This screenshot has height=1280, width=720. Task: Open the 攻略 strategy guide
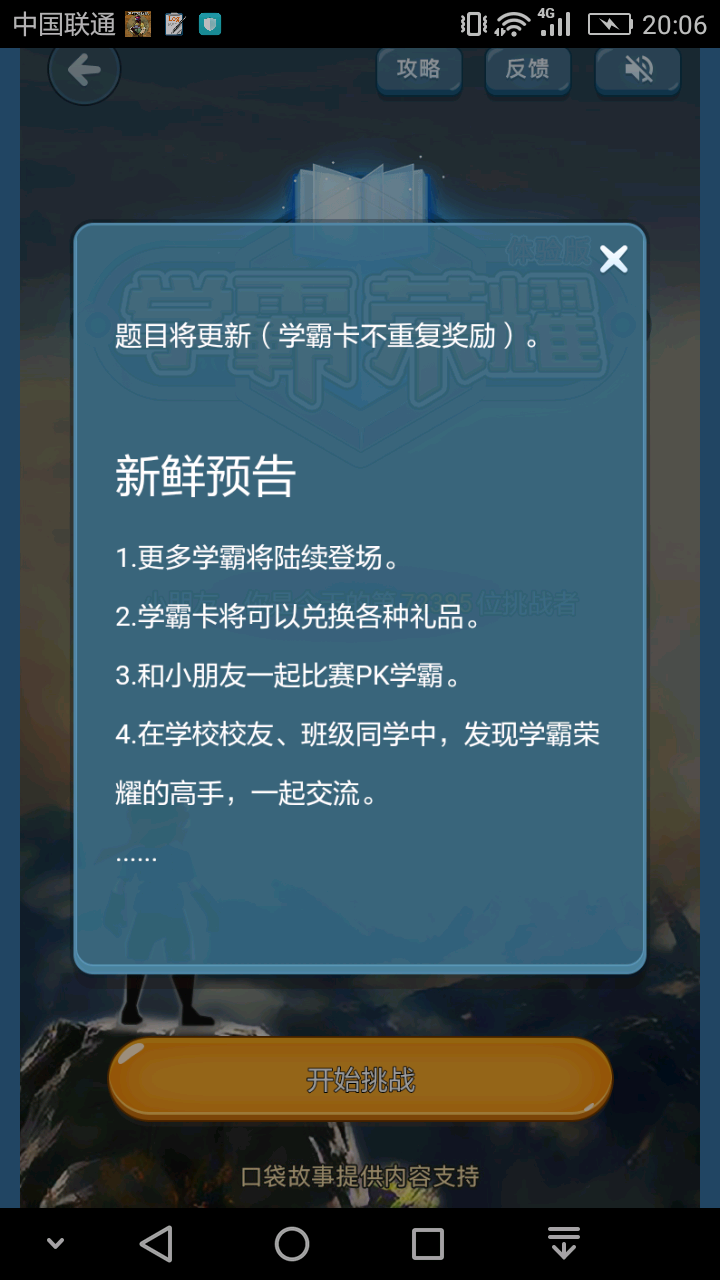click(x=419, y=69)
